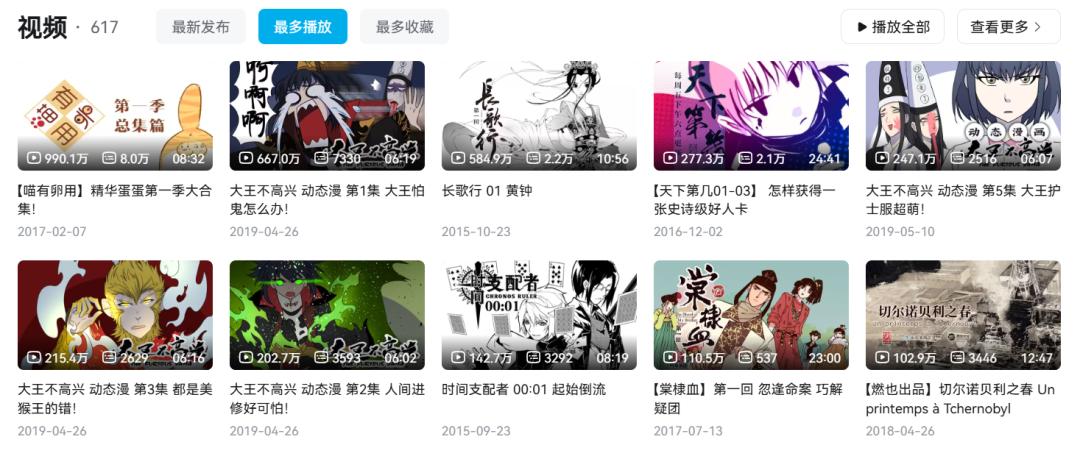Image resolution: width=1080 pixels, height=456 pixels.
Task: Play the 切尔诺贝利之春 video
Action: 963,315
